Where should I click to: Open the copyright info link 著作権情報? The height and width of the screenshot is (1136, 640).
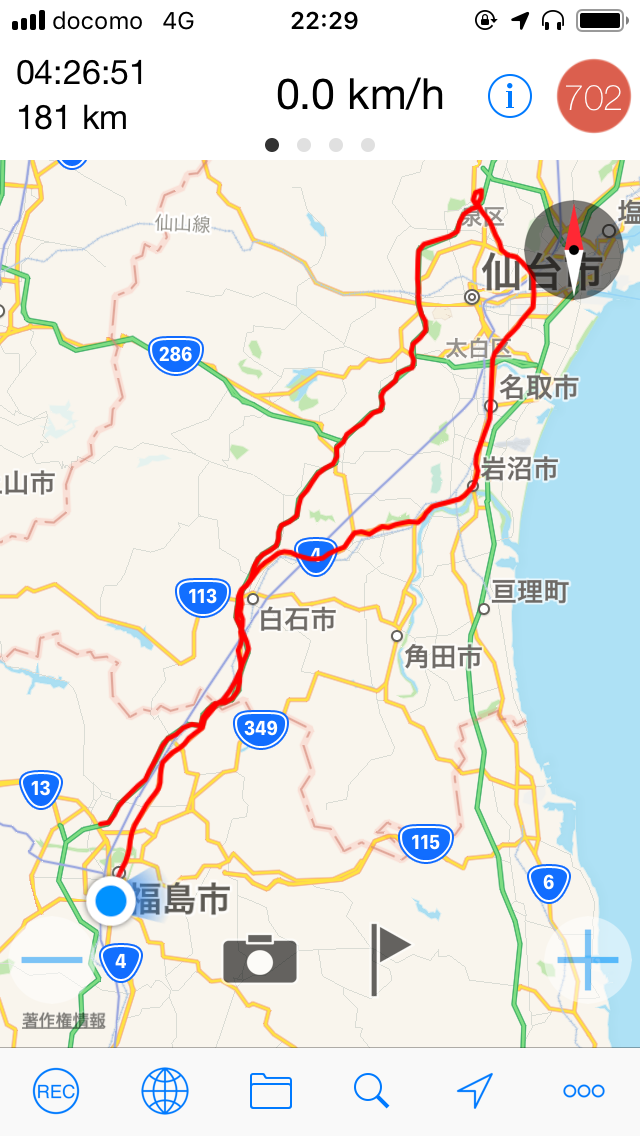pyautogui.click(x=64, y=1021)
